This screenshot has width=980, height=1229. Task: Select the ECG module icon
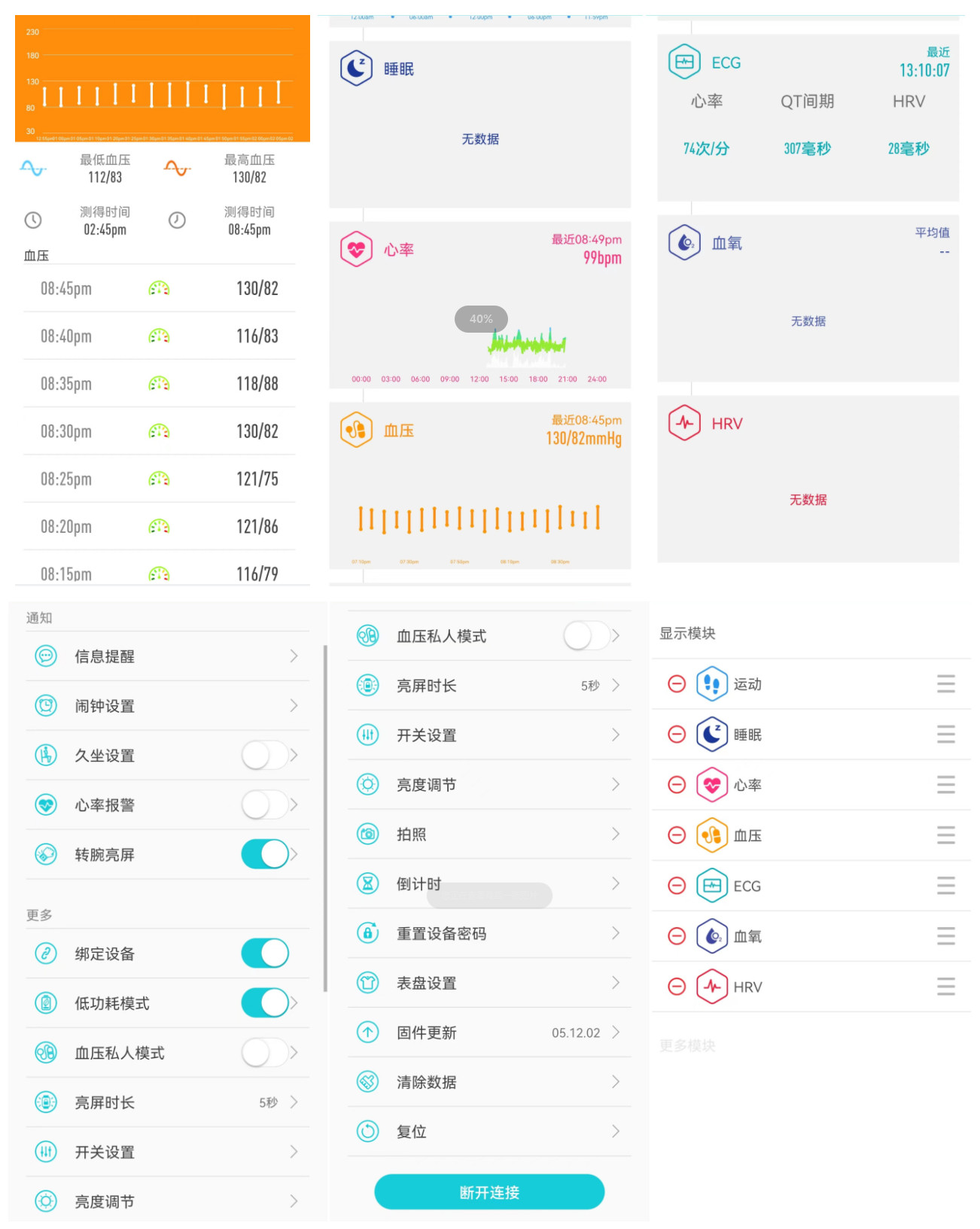pyautogui.click(x=685, y=62)
